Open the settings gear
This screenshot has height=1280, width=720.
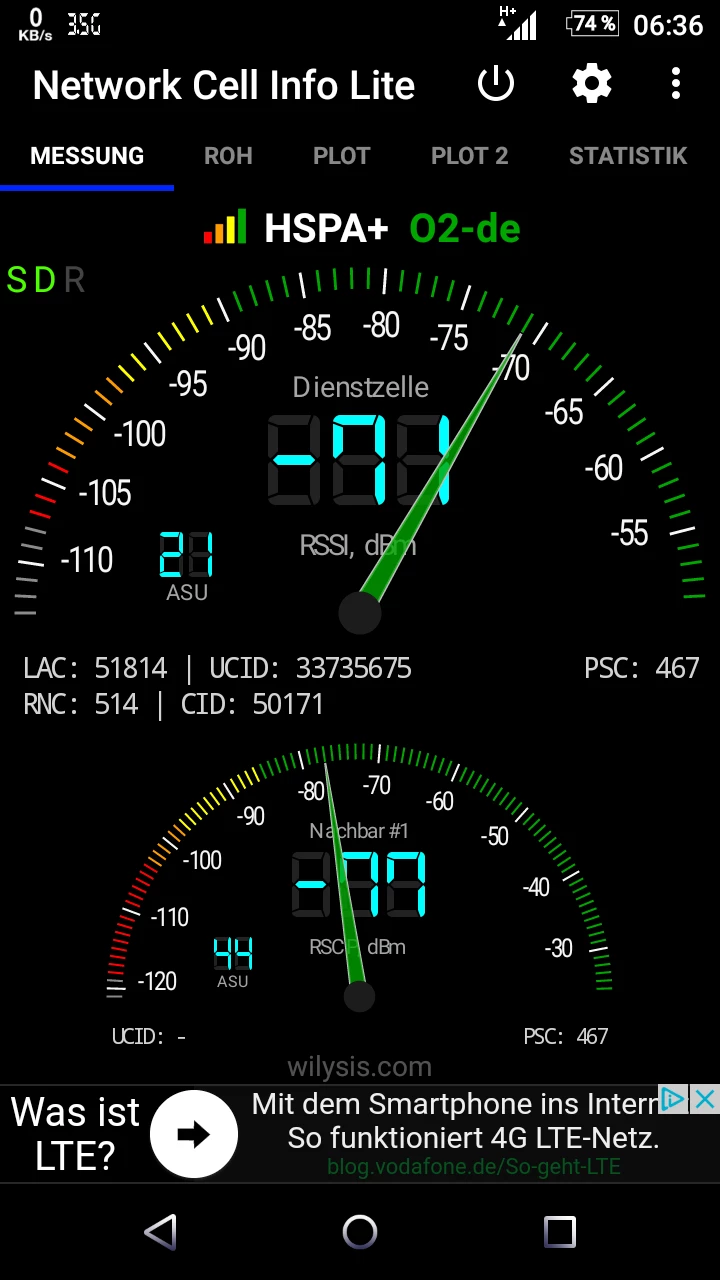coord(591,85)
